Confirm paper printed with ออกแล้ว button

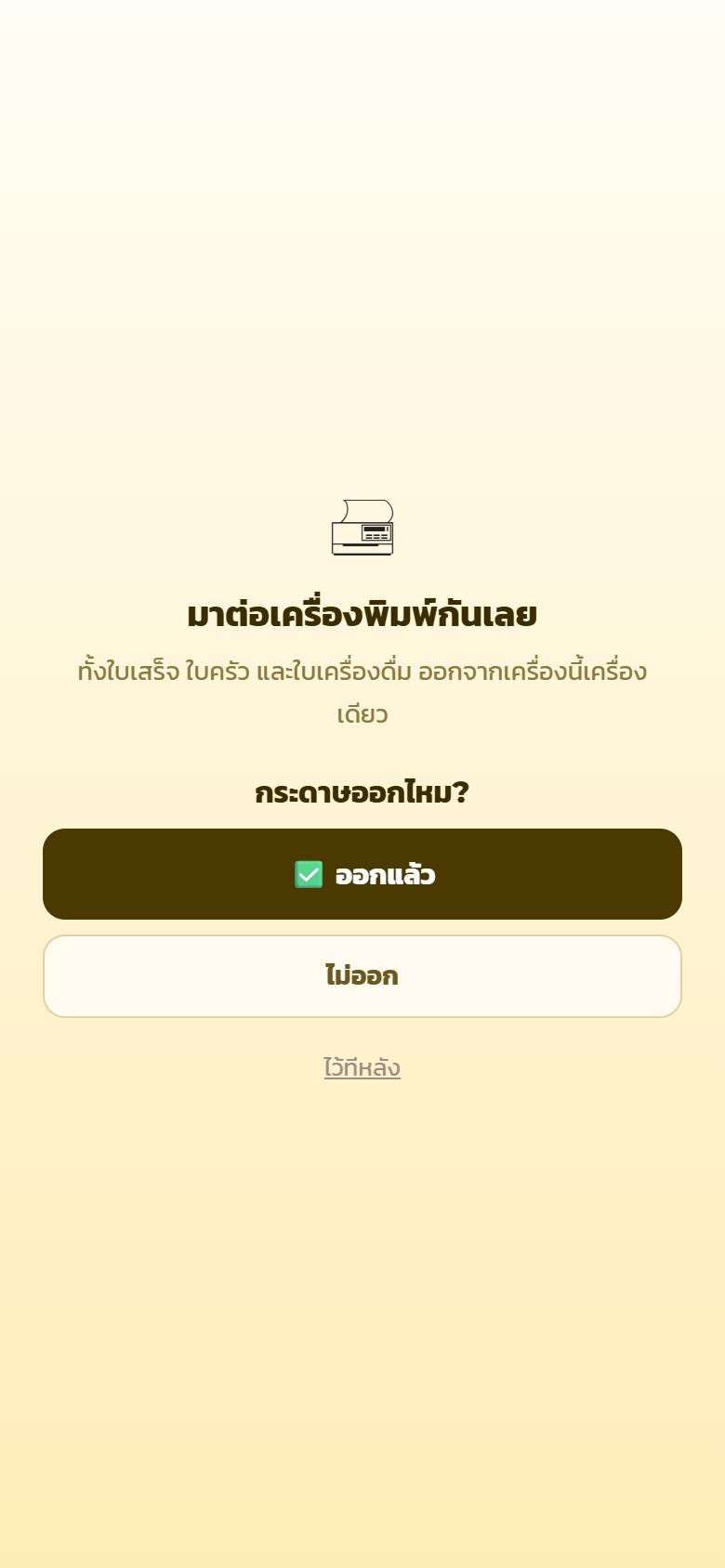pos(362,874)
